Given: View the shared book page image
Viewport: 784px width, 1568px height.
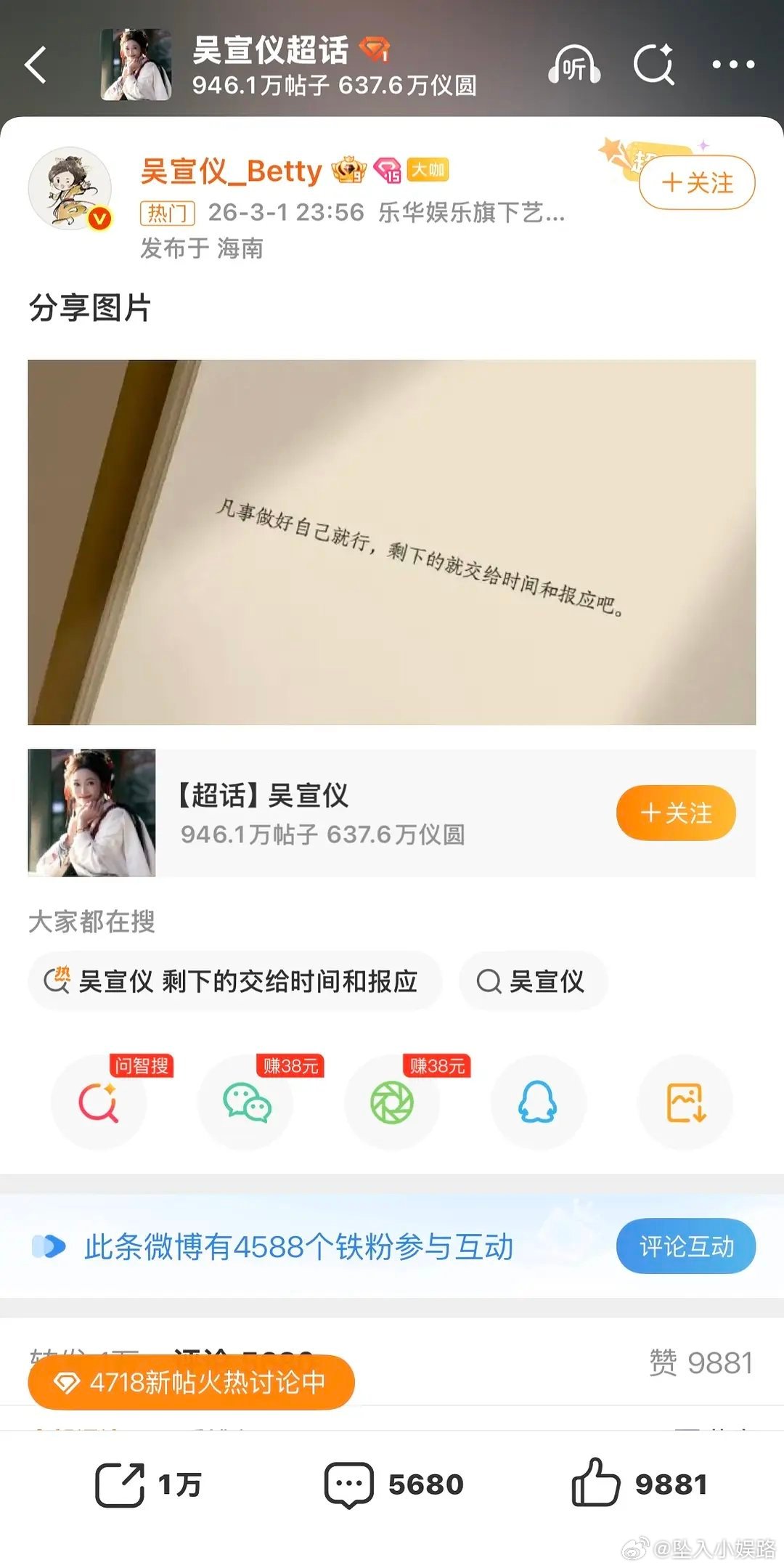Looking at the screenshot, I should (x=392, y=541).
